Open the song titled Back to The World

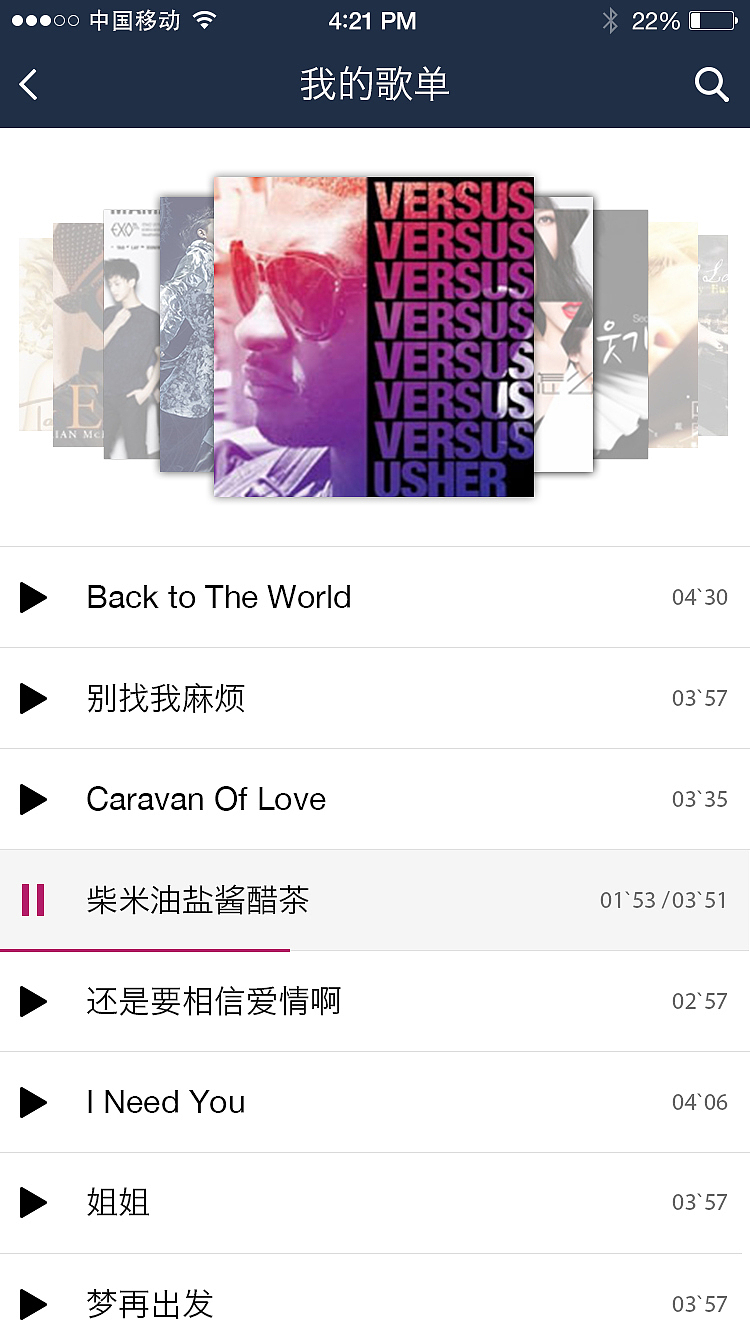219,597
